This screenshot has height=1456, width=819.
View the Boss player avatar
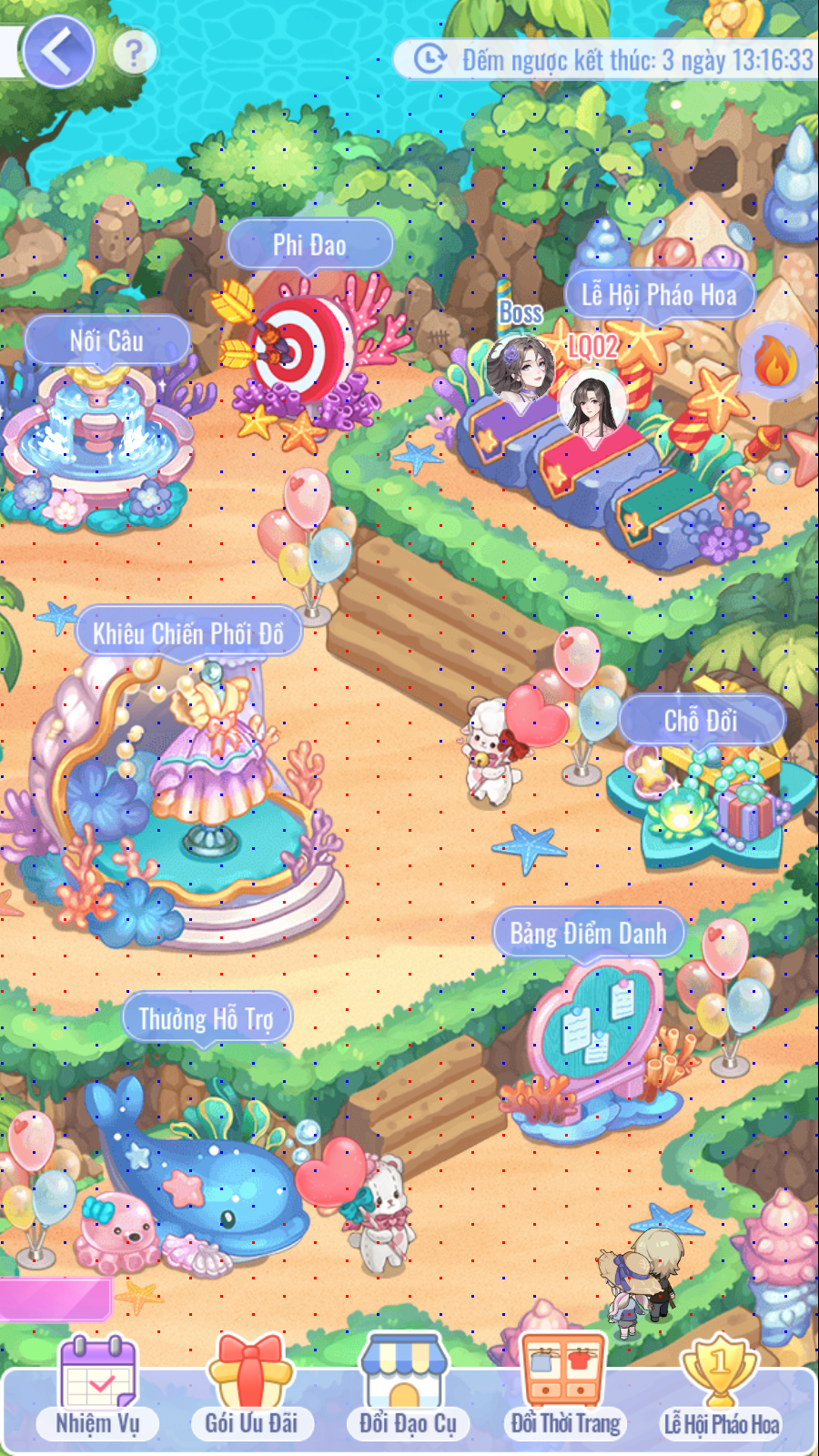coord(520,369)
